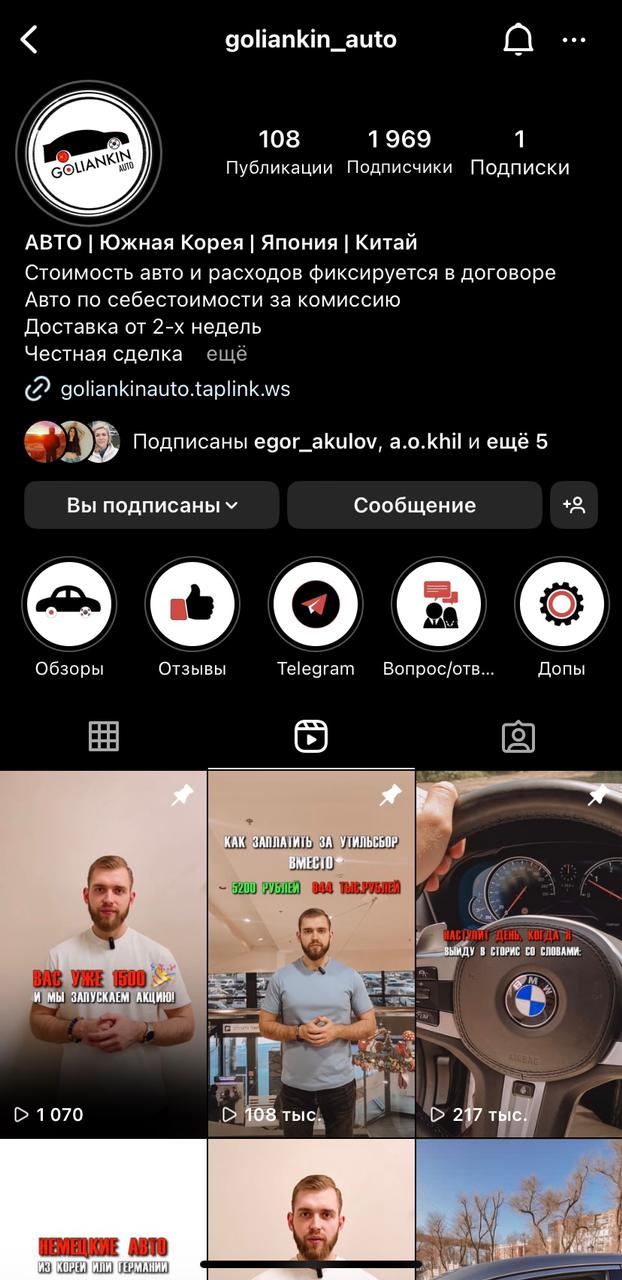Switch to the tagged photos tab
Image resolution: width=622 pixels, height=1280 pixels.
point(518,737)
